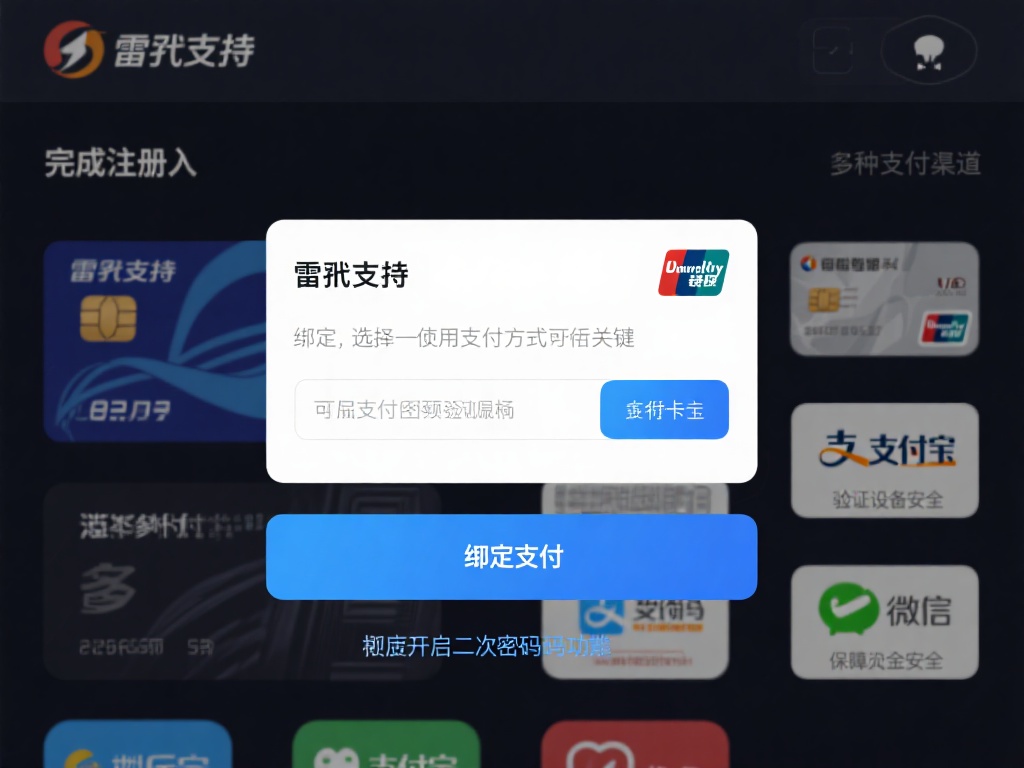
Task: Open the blue 雷兆支持 bank card
Action: pos(150,340)
